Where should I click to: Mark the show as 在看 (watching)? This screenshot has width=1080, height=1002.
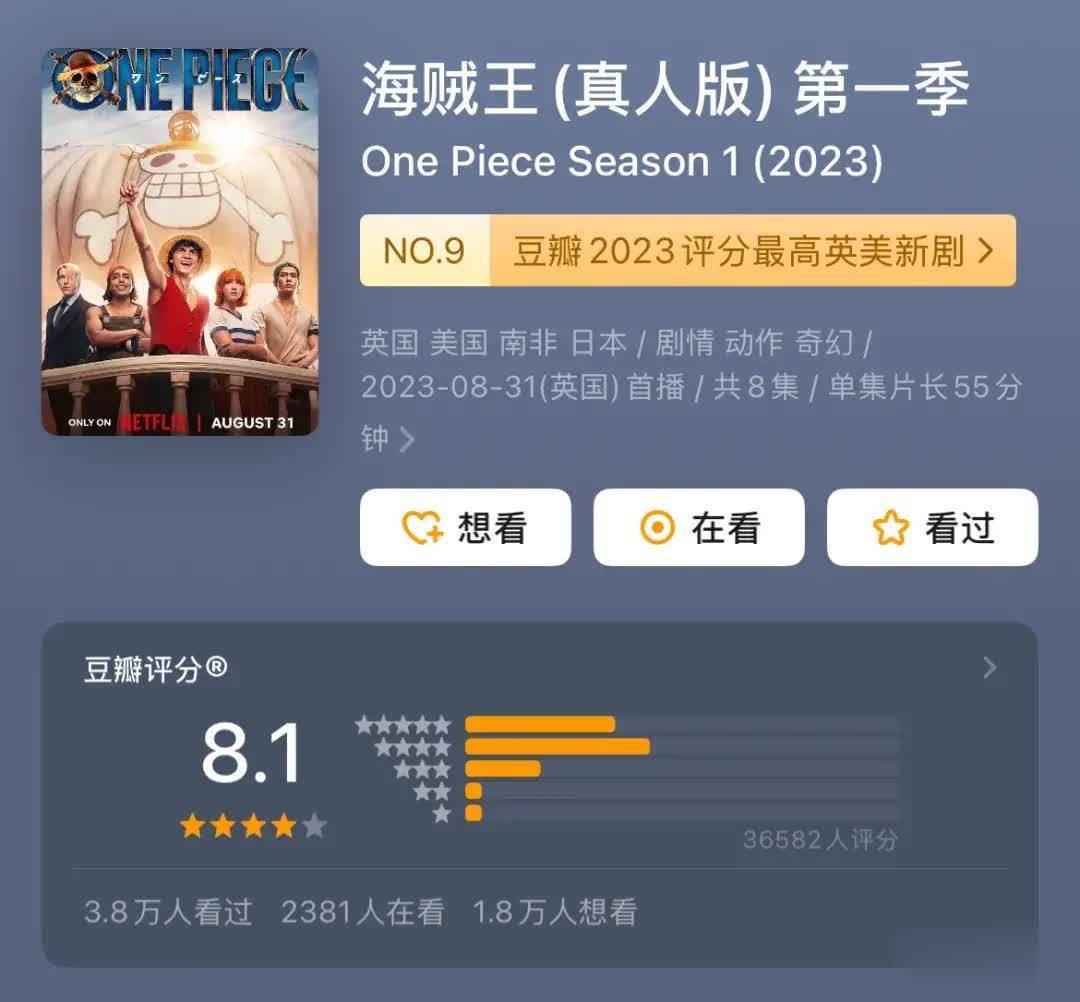698,528
